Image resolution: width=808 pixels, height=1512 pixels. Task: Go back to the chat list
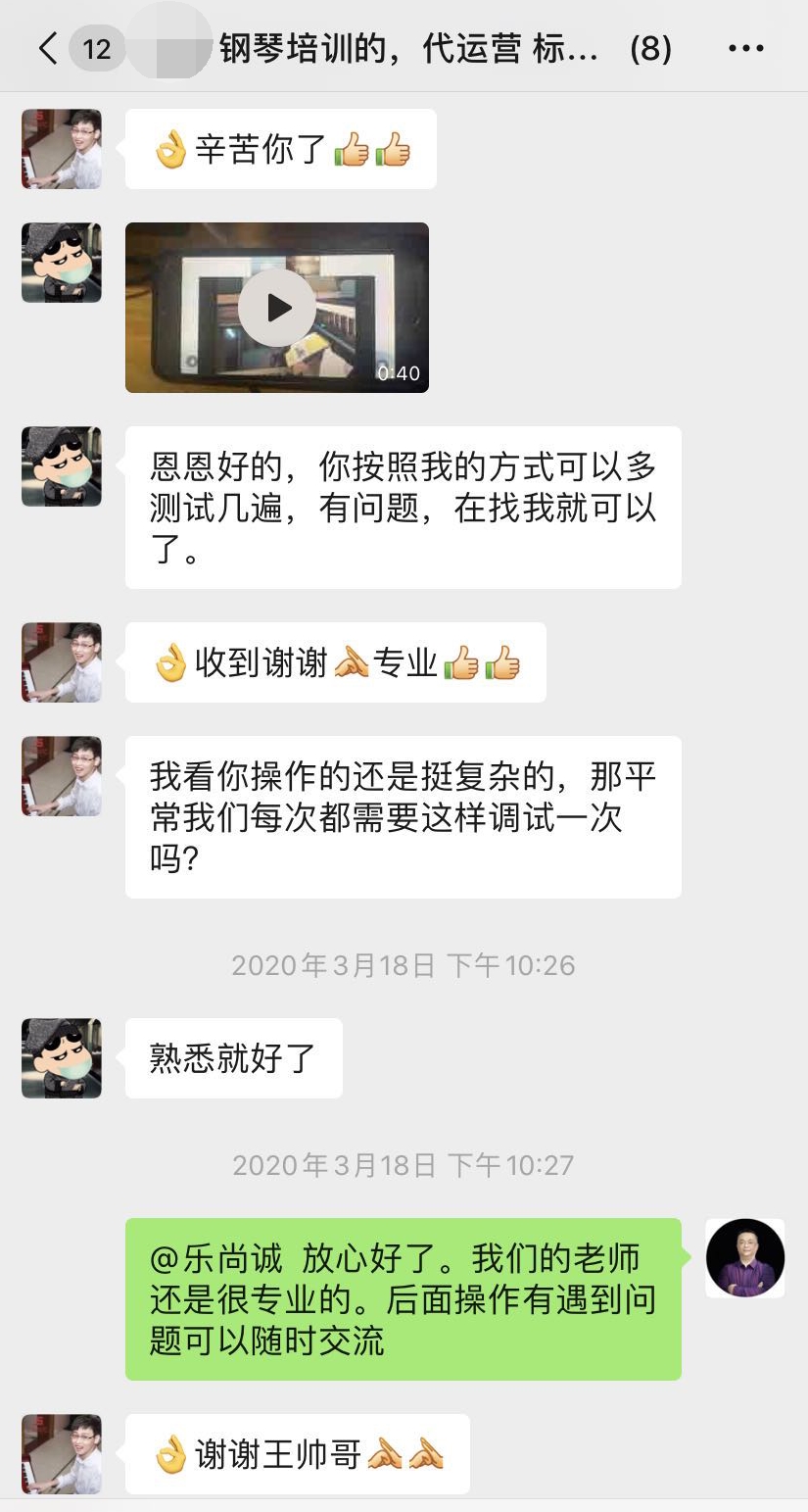point(47,48)
